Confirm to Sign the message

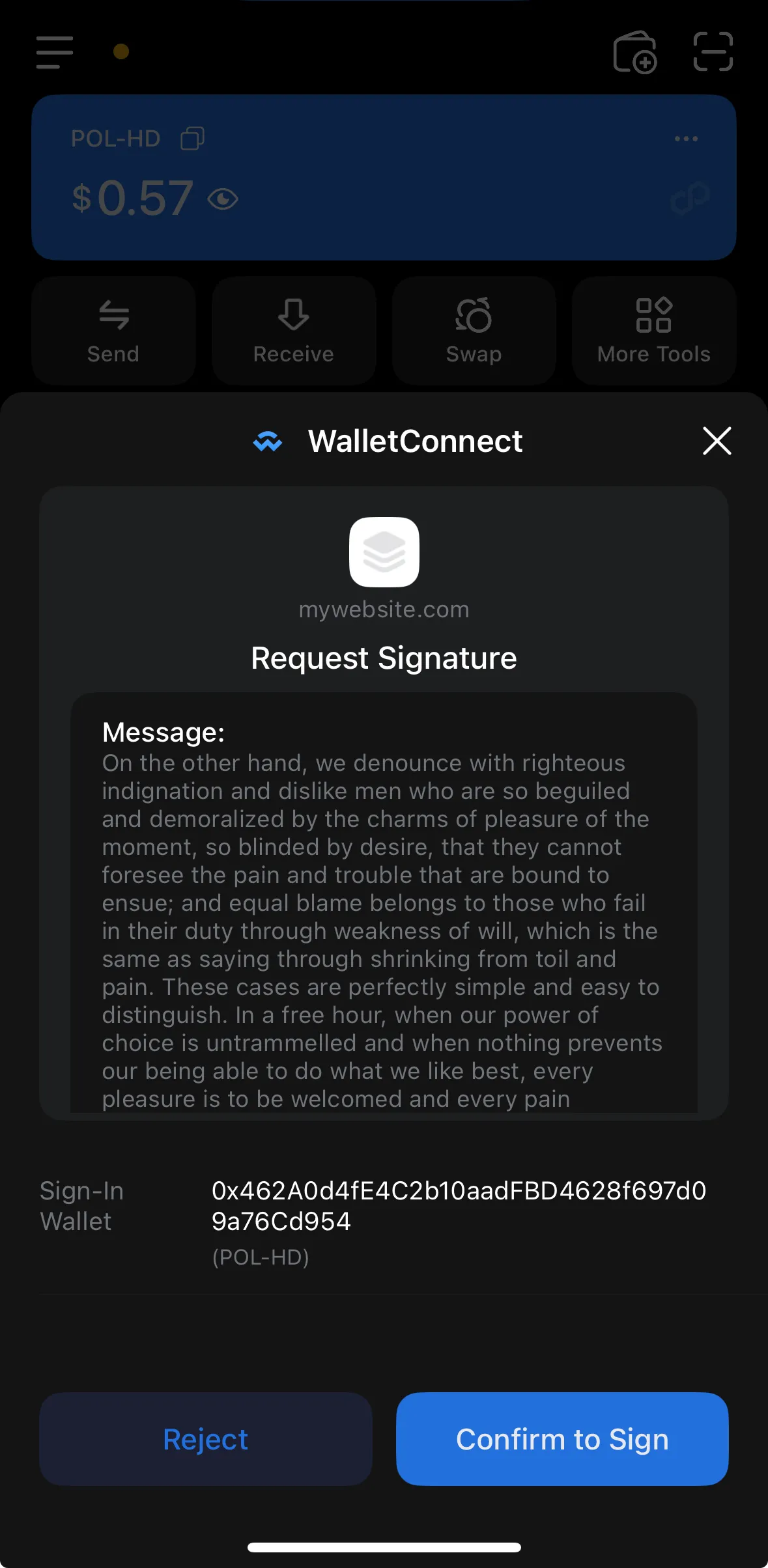click(562, 1439)
